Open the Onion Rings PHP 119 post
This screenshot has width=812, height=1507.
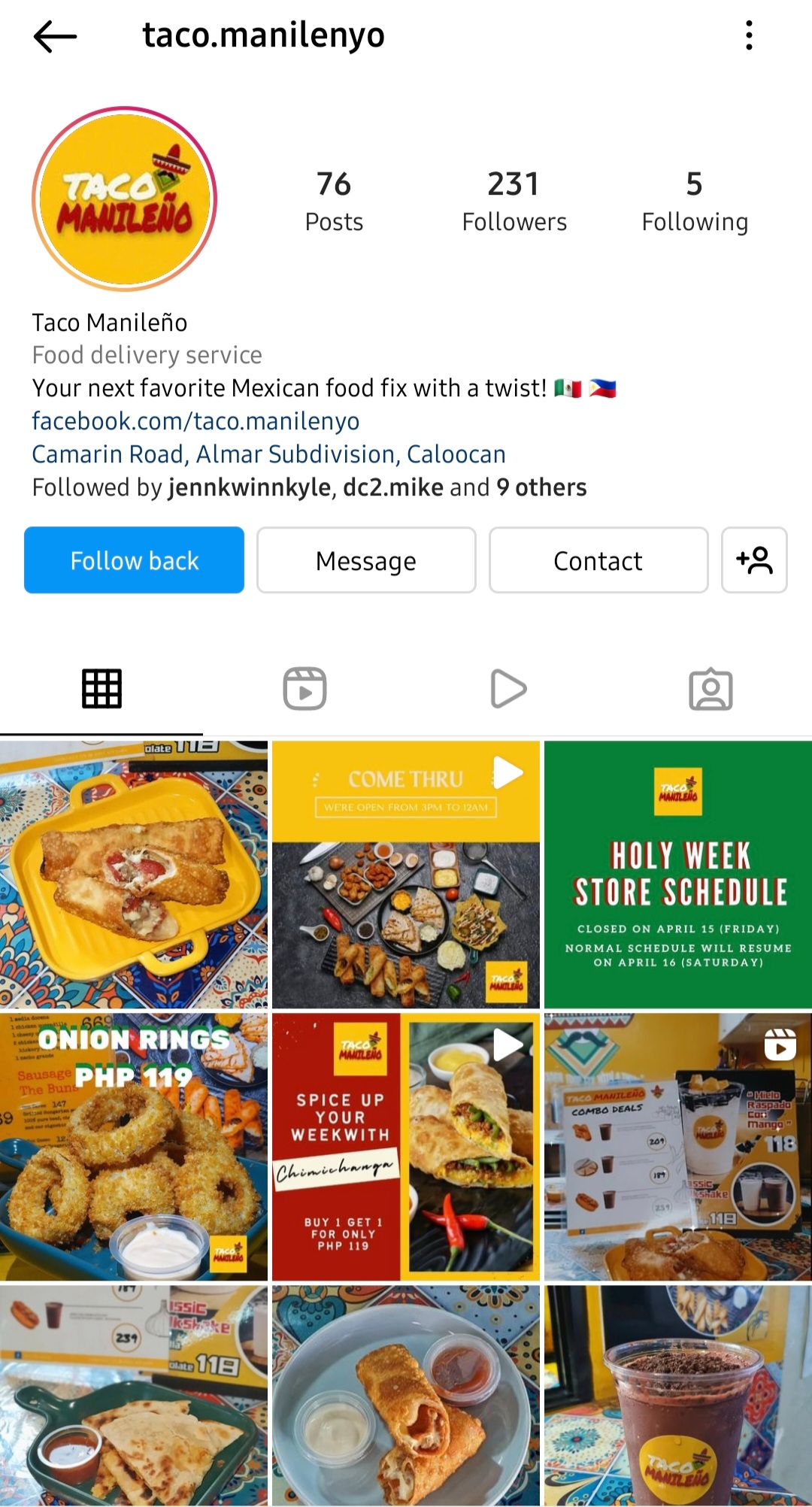[x=134, y=1147]
